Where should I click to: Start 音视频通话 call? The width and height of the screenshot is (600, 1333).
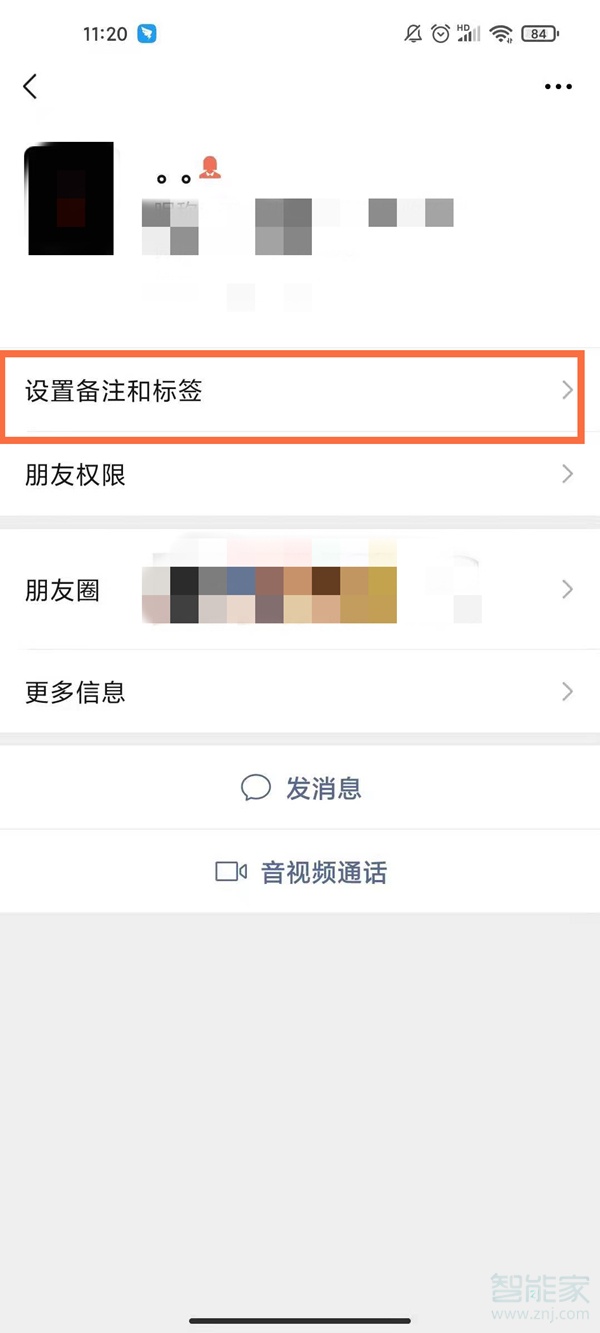301,873
